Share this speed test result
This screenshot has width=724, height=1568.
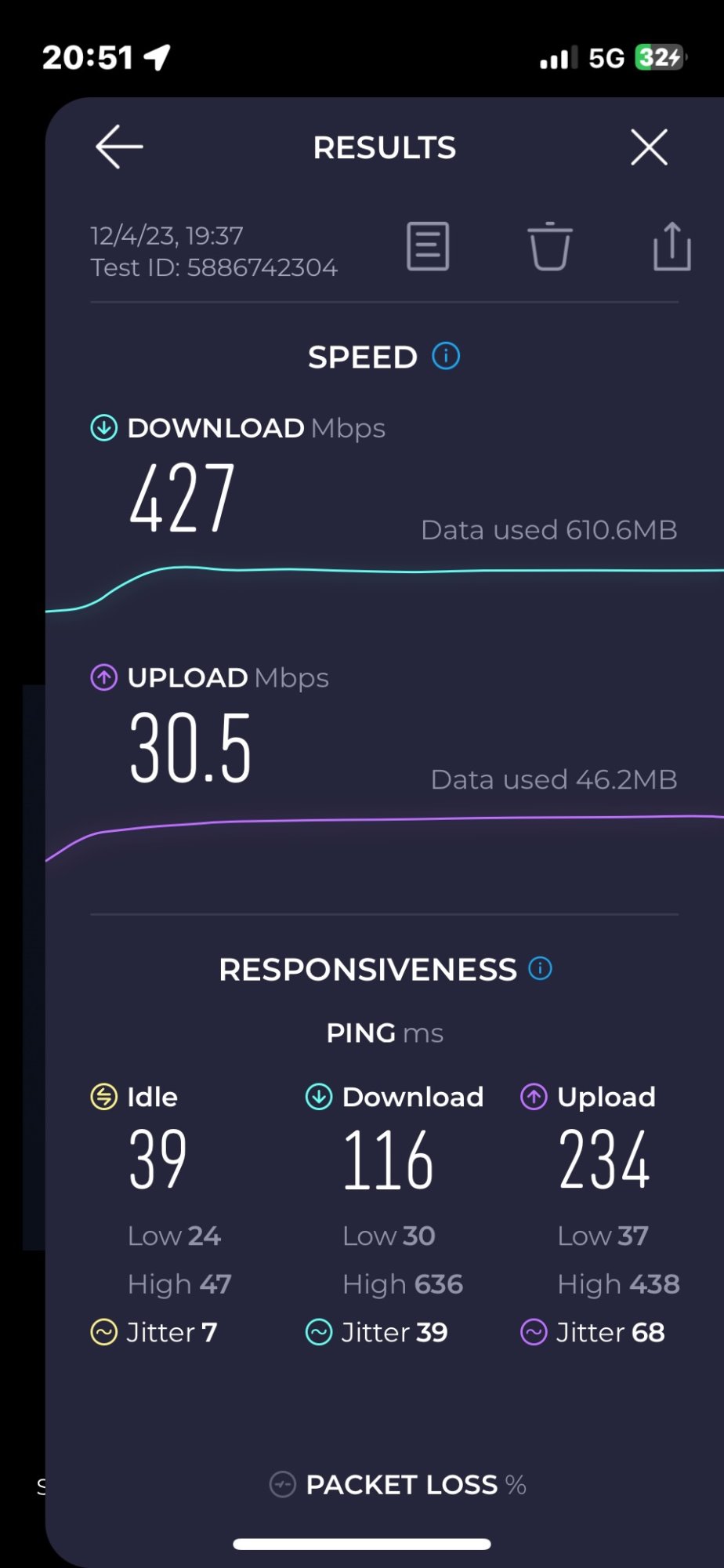tap(672, 246)
